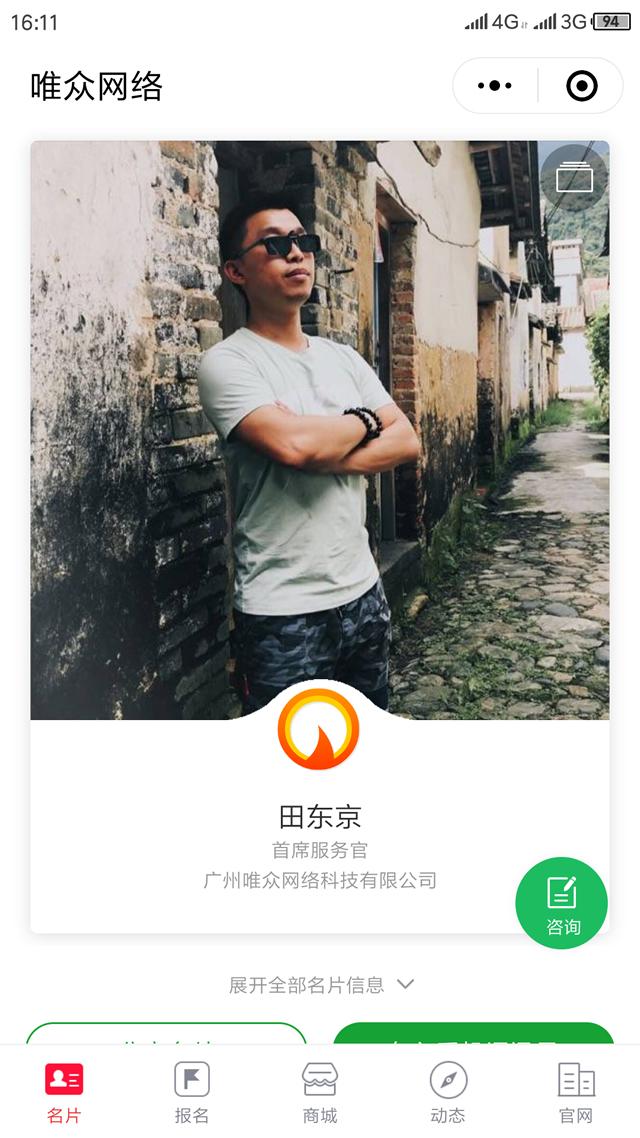Close the mini program with the circle button
Screen dimensions: 640x1138
[x=581, y=86]
